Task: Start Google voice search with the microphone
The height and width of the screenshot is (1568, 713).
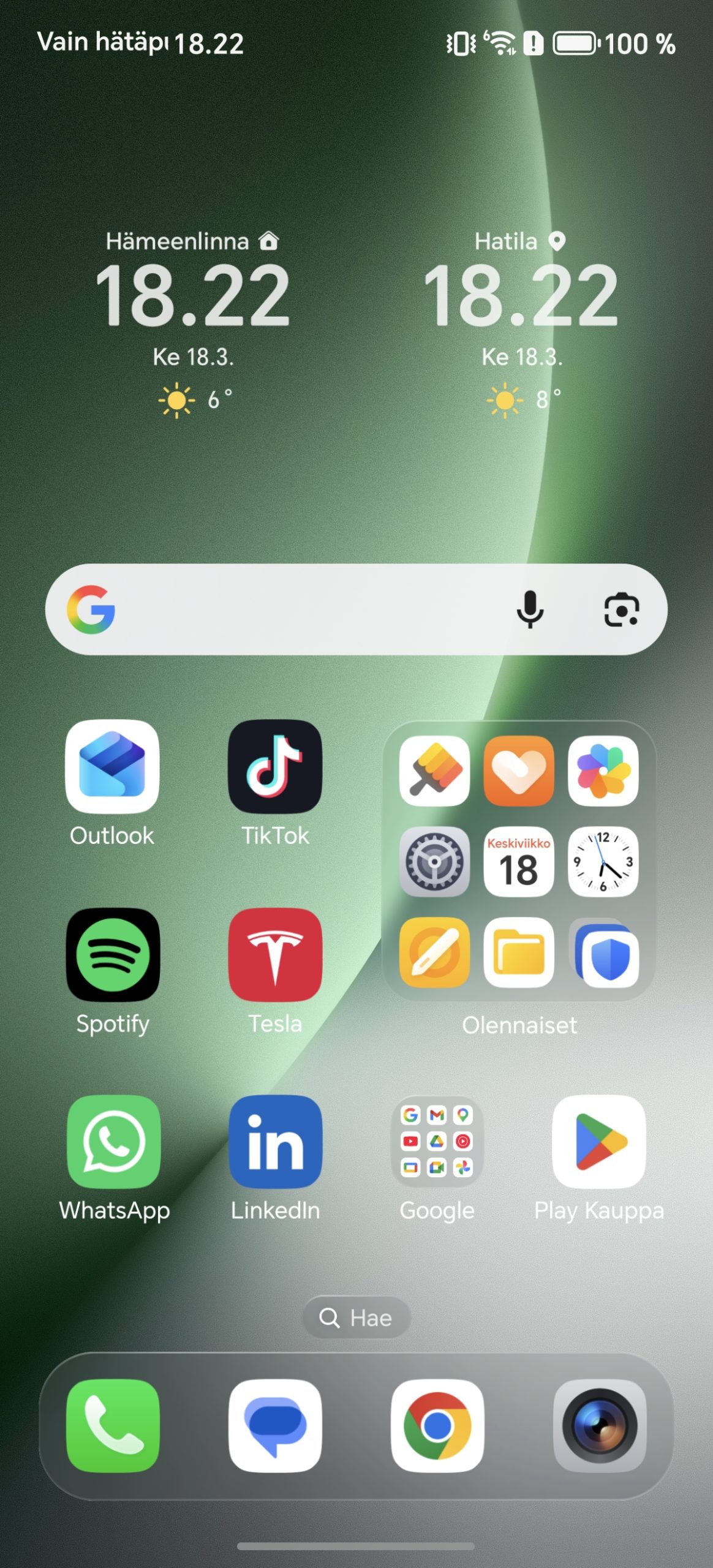Action: pos(530,609)
